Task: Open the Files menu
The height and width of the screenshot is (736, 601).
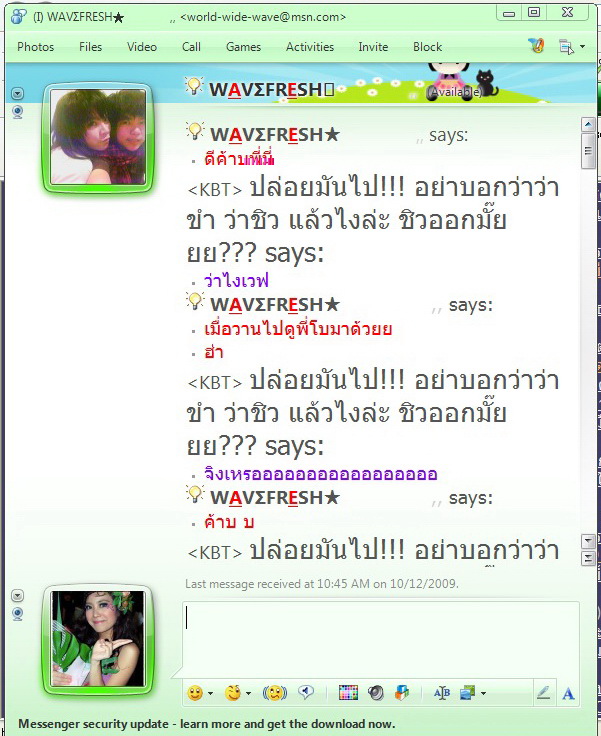Action: pos(90,47)
